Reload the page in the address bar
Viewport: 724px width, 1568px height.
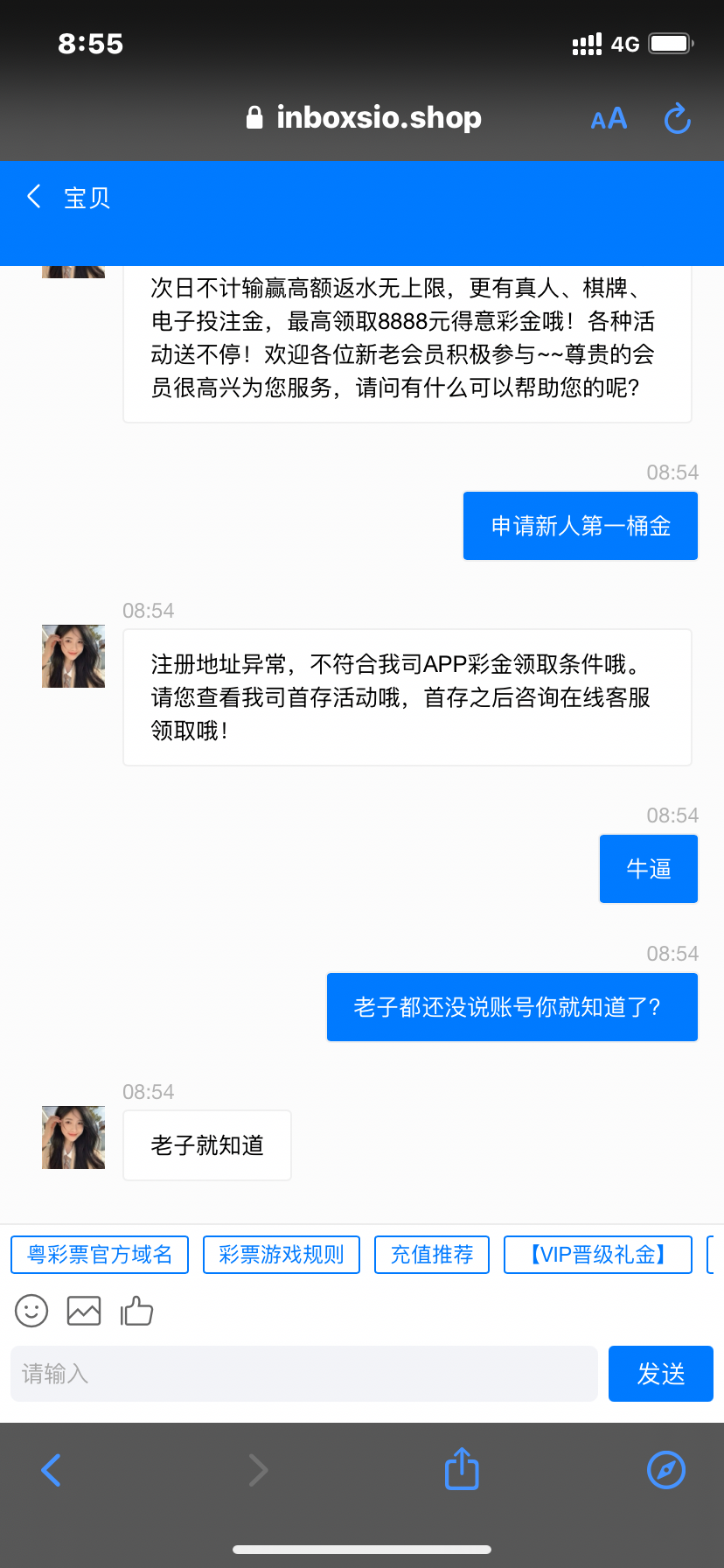click(677, 119)
